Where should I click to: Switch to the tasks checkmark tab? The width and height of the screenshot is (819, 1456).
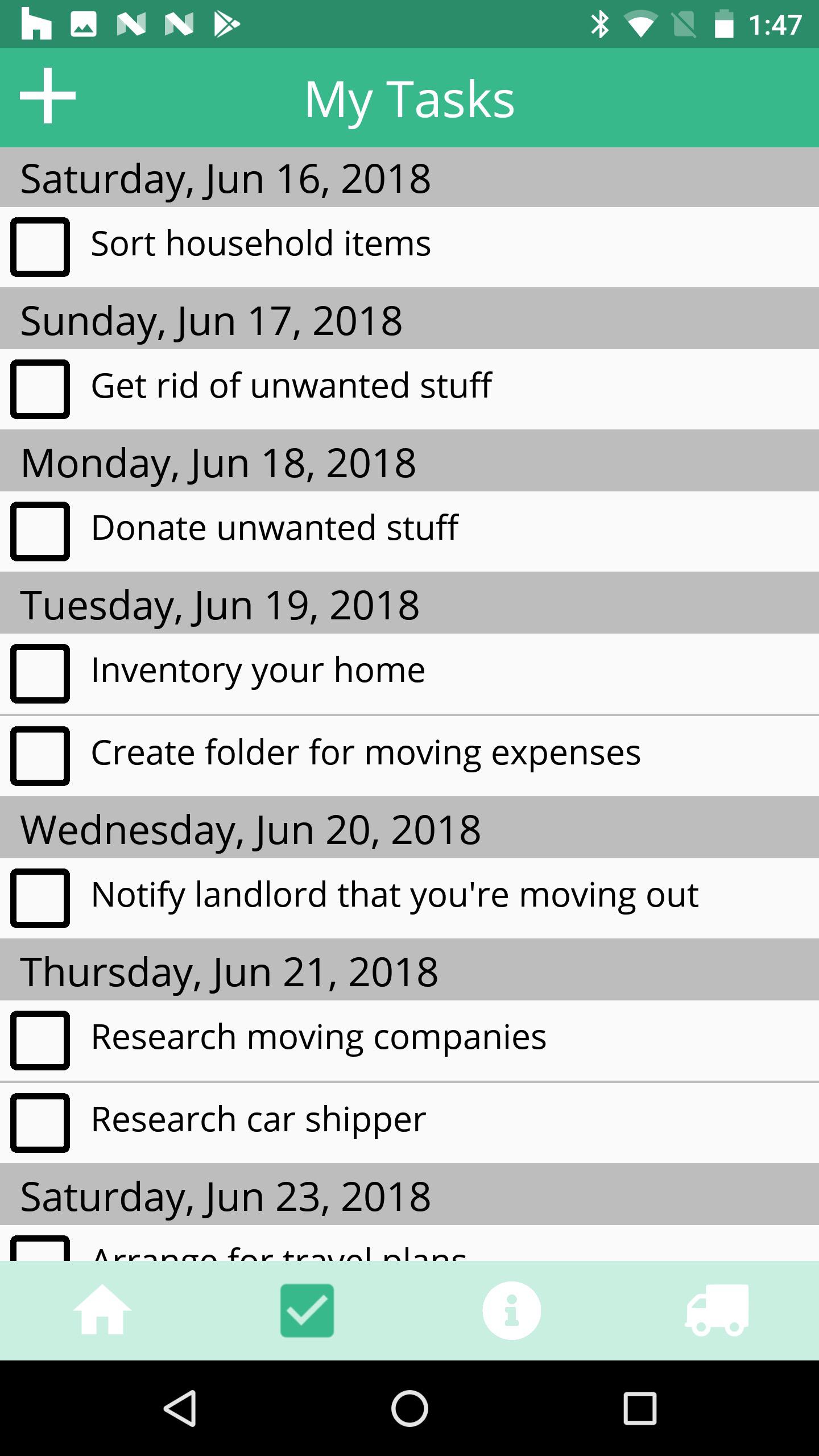click(x=307, y=1310)
